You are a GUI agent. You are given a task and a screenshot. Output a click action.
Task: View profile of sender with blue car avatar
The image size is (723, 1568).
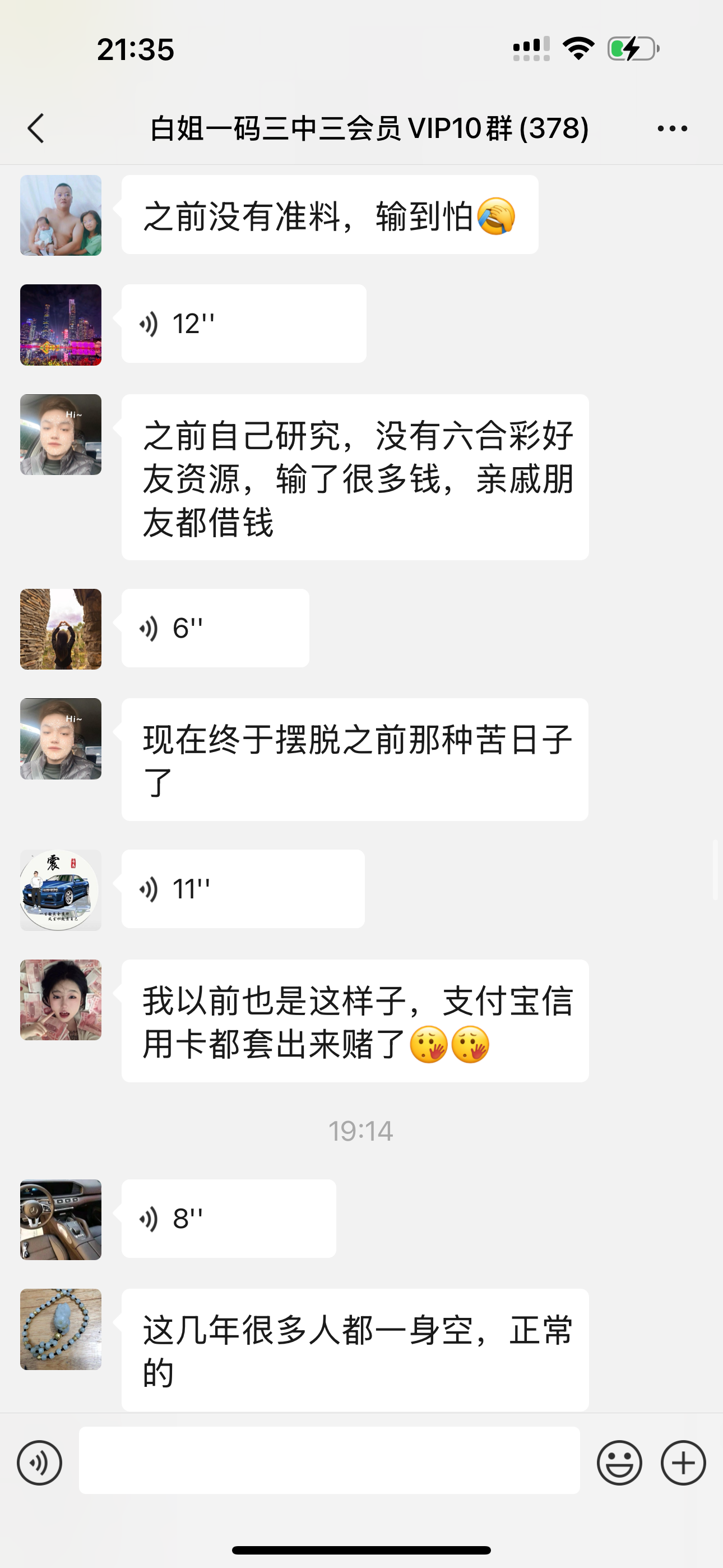click(61, 890)
